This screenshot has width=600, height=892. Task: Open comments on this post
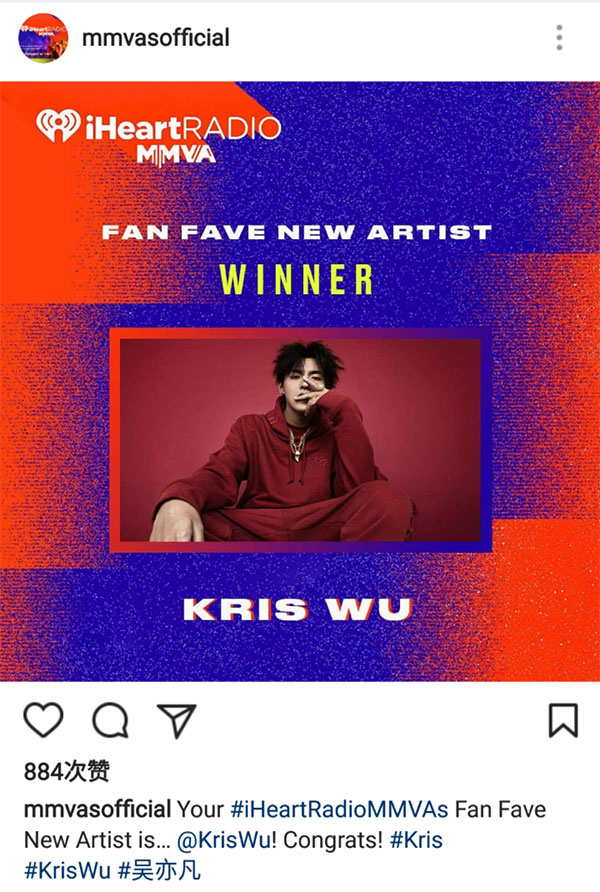(x=110, y=720)
